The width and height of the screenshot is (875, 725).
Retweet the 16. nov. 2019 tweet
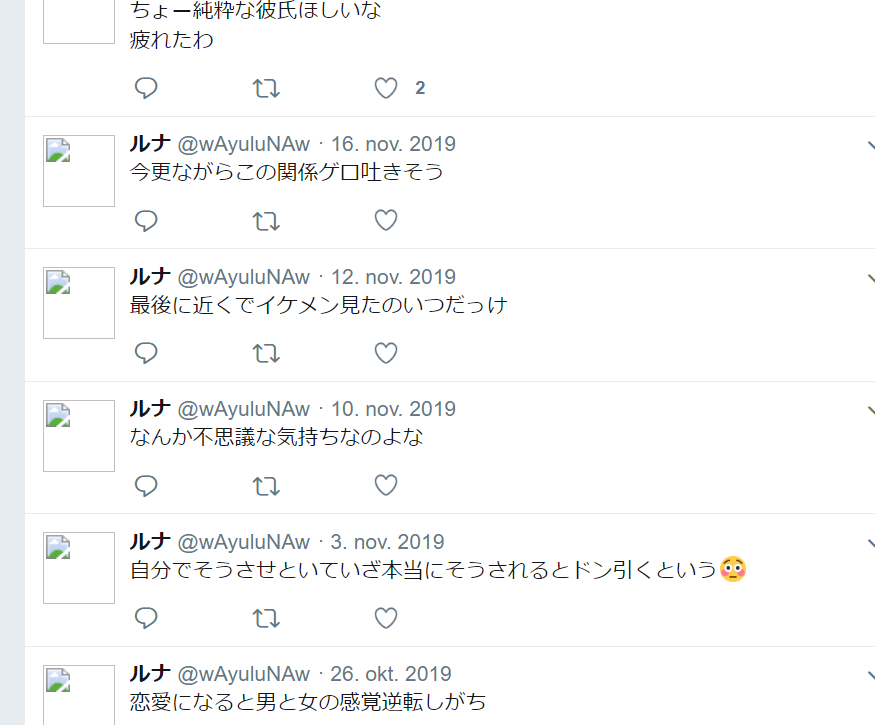(266, 220)
